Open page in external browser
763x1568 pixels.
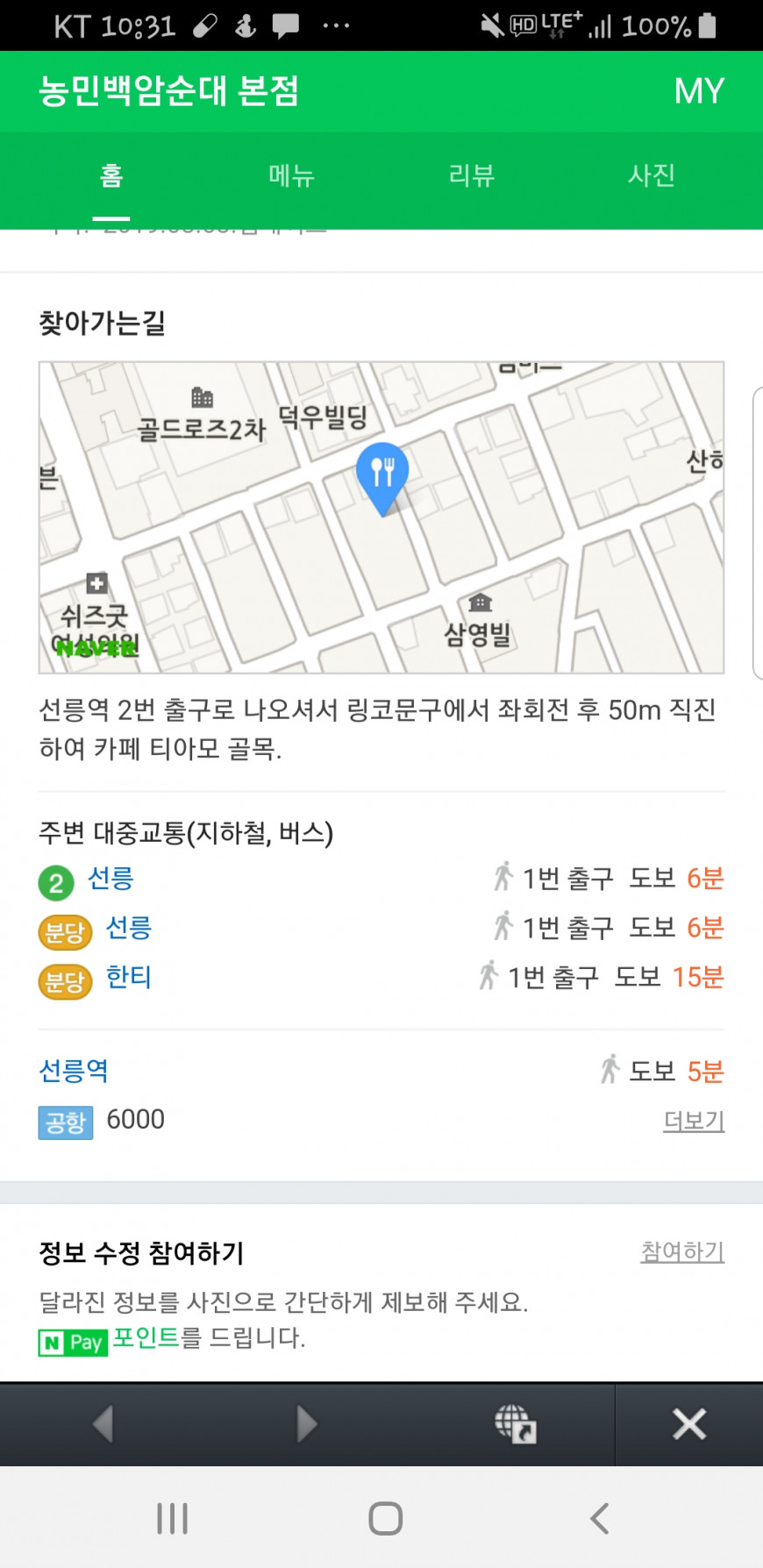[x=515, y=1424]
